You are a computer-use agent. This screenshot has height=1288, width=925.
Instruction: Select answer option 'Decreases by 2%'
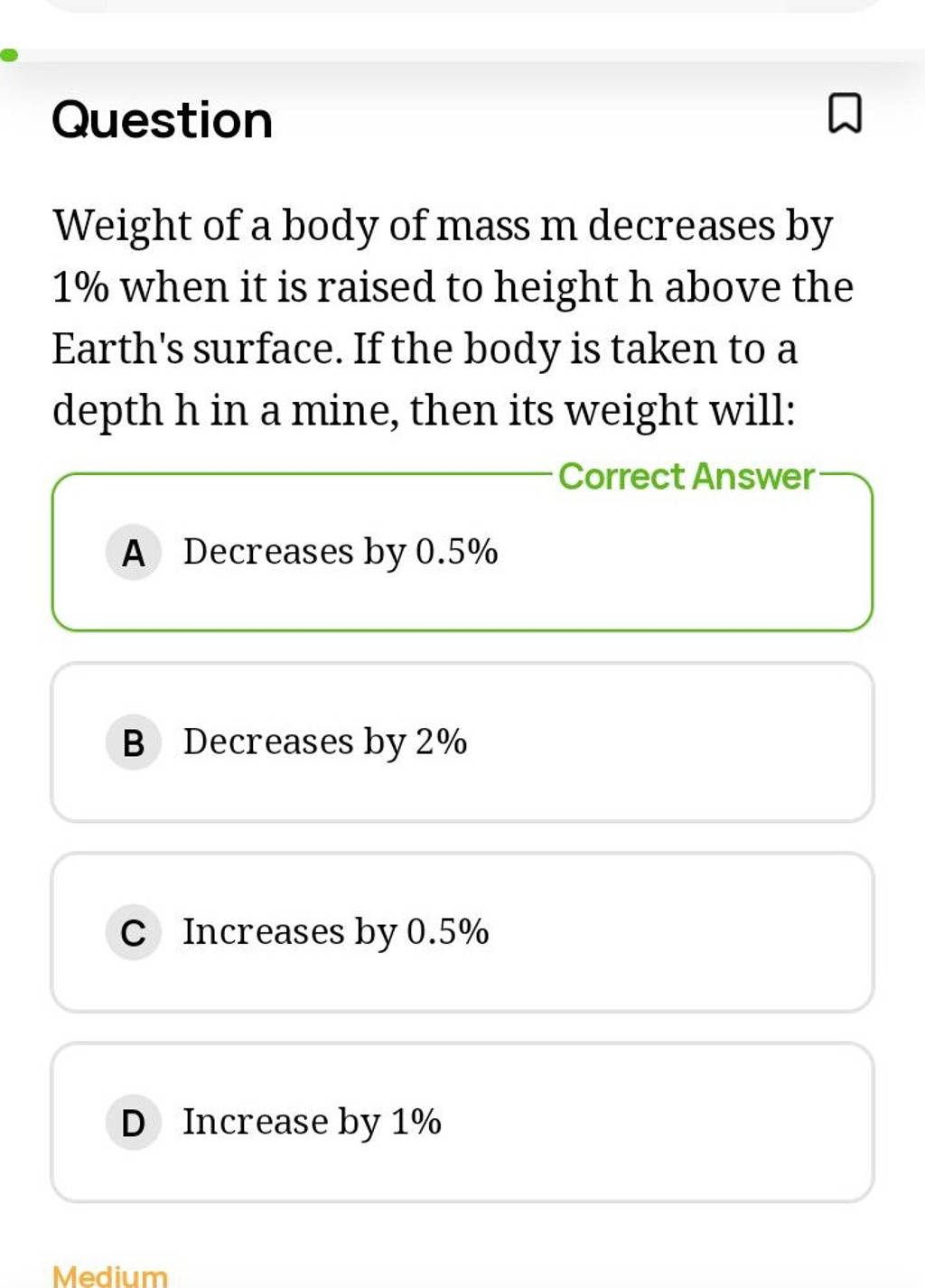point(323,742)
